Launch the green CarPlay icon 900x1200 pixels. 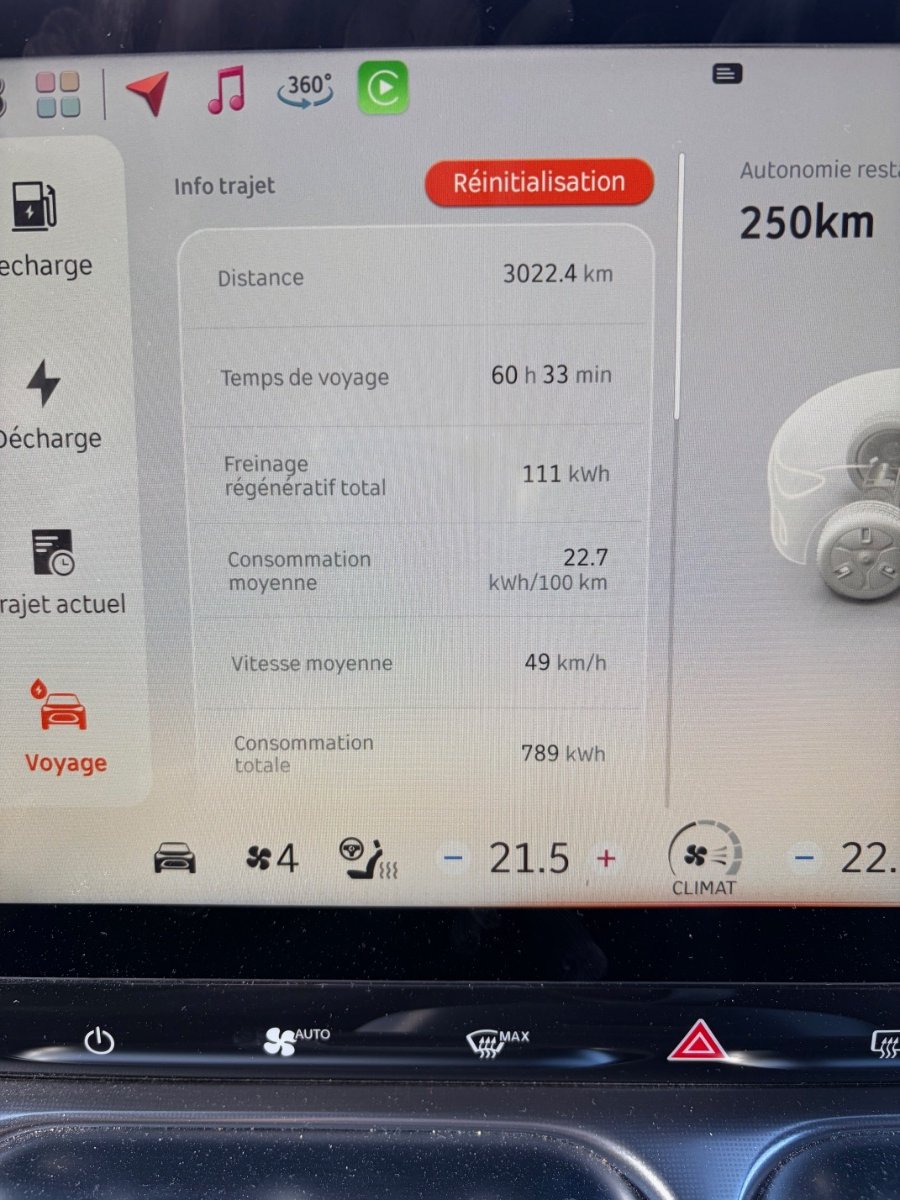point(383,89)
